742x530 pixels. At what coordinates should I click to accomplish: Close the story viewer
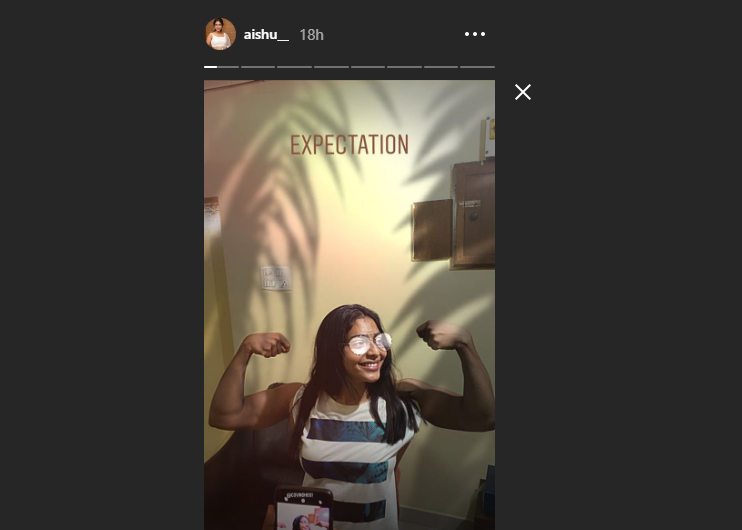coord(523,92)
